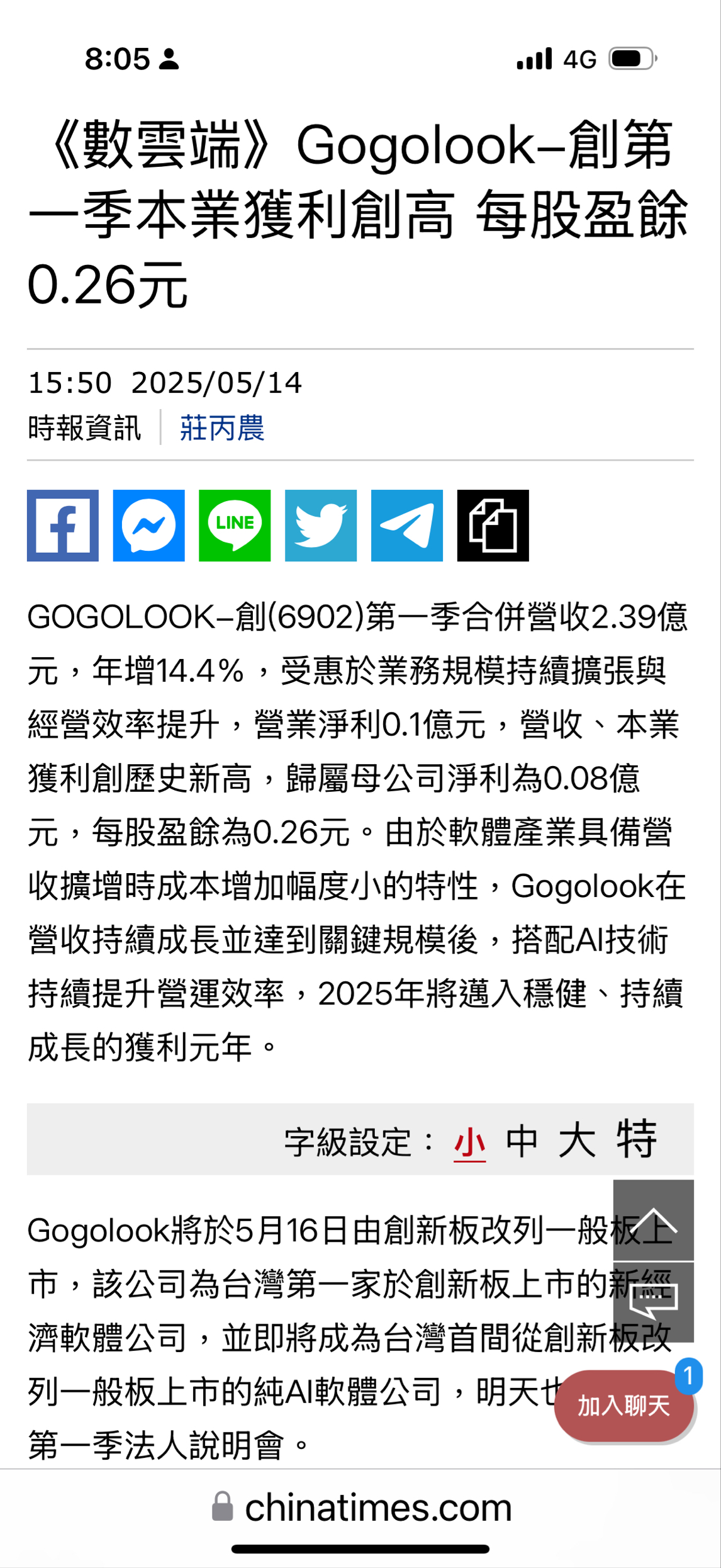Share this article to LINE

tap(235, 526)
